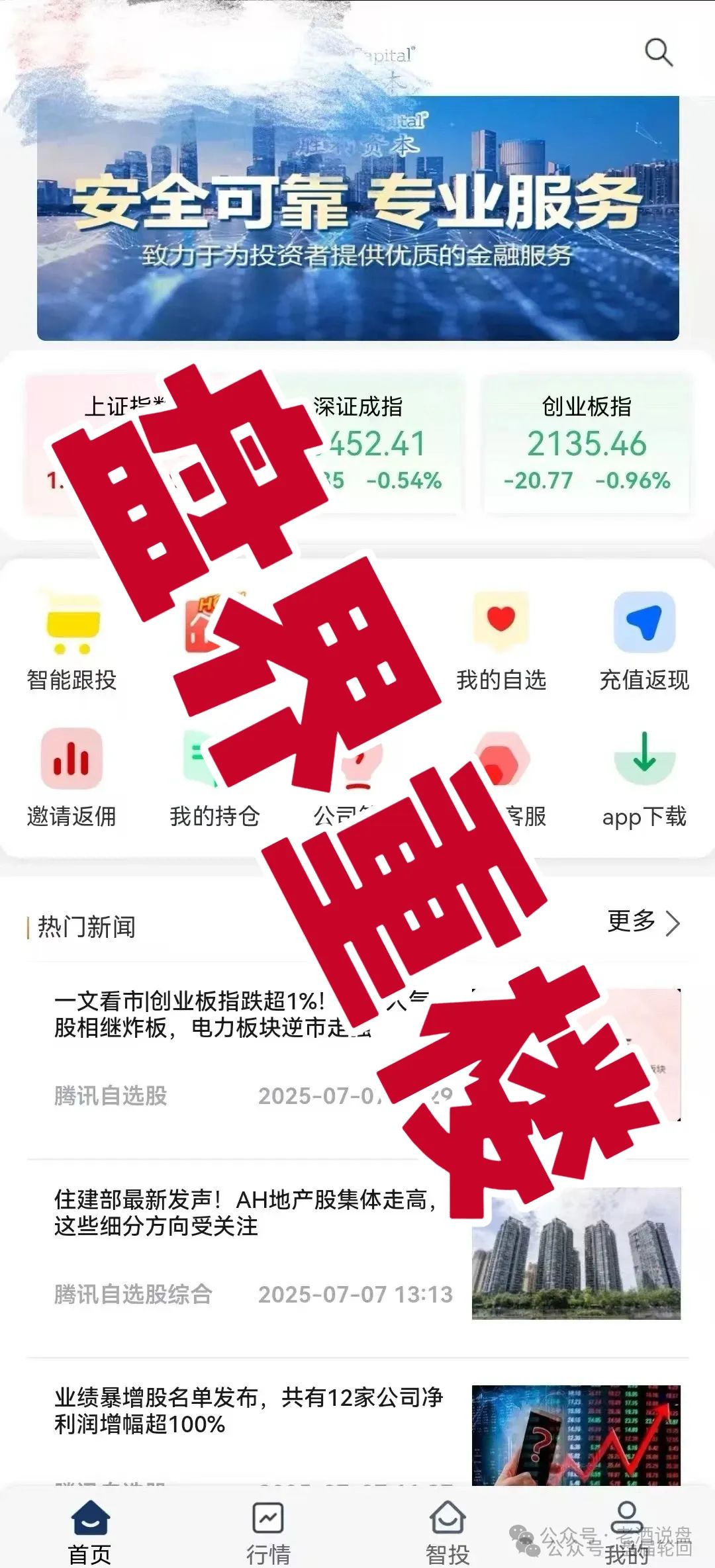Viewport: 715px width, 1568px height.
Task: Switch to the 首页 tab
Action: 90,1532
